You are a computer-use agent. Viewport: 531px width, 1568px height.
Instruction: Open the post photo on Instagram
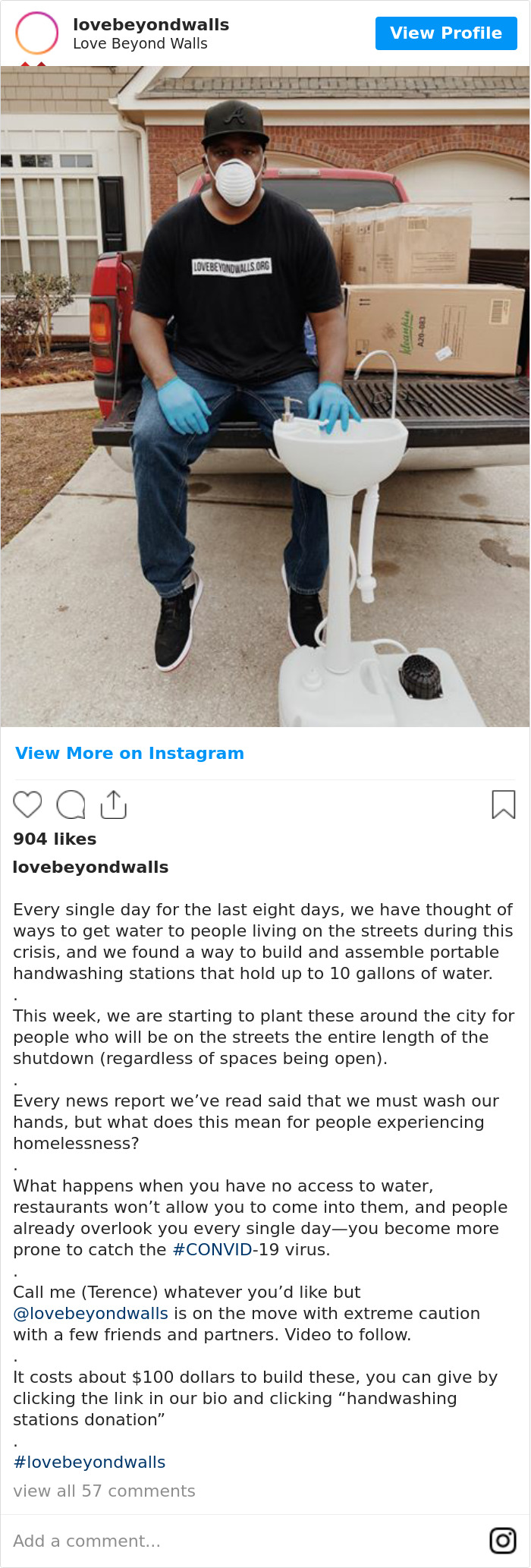click(x=265, y=396)
